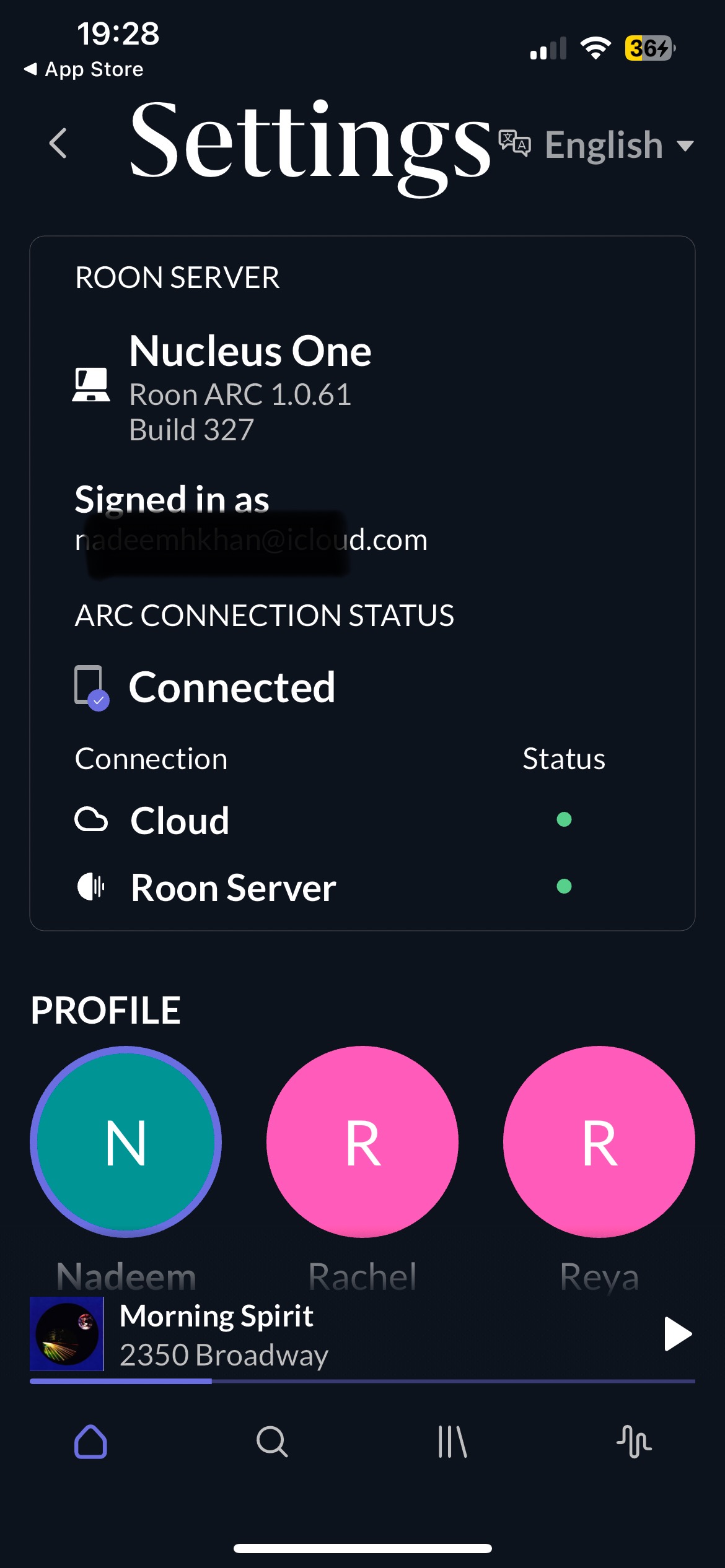
Task: Switch to Reya's profile
Action: click(x=599, y=1141)
